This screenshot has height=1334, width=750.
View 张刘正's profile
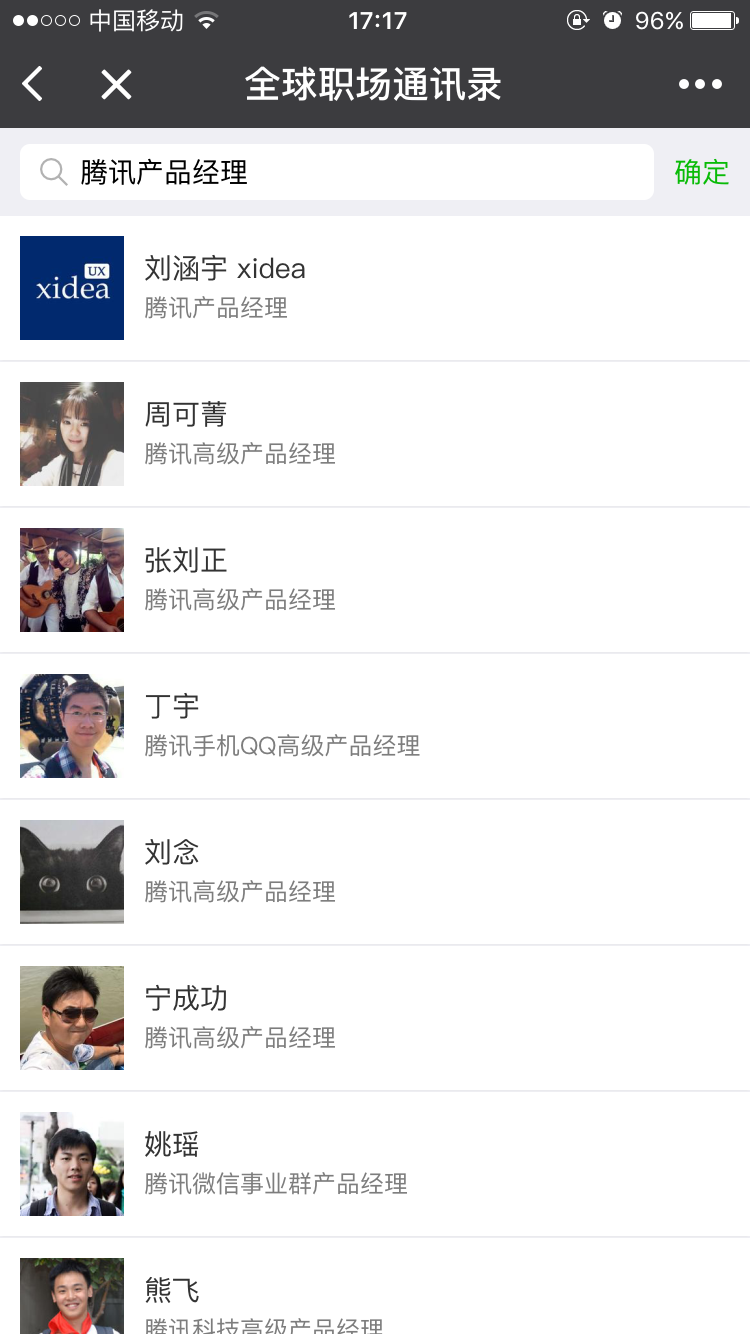[375, 580]
